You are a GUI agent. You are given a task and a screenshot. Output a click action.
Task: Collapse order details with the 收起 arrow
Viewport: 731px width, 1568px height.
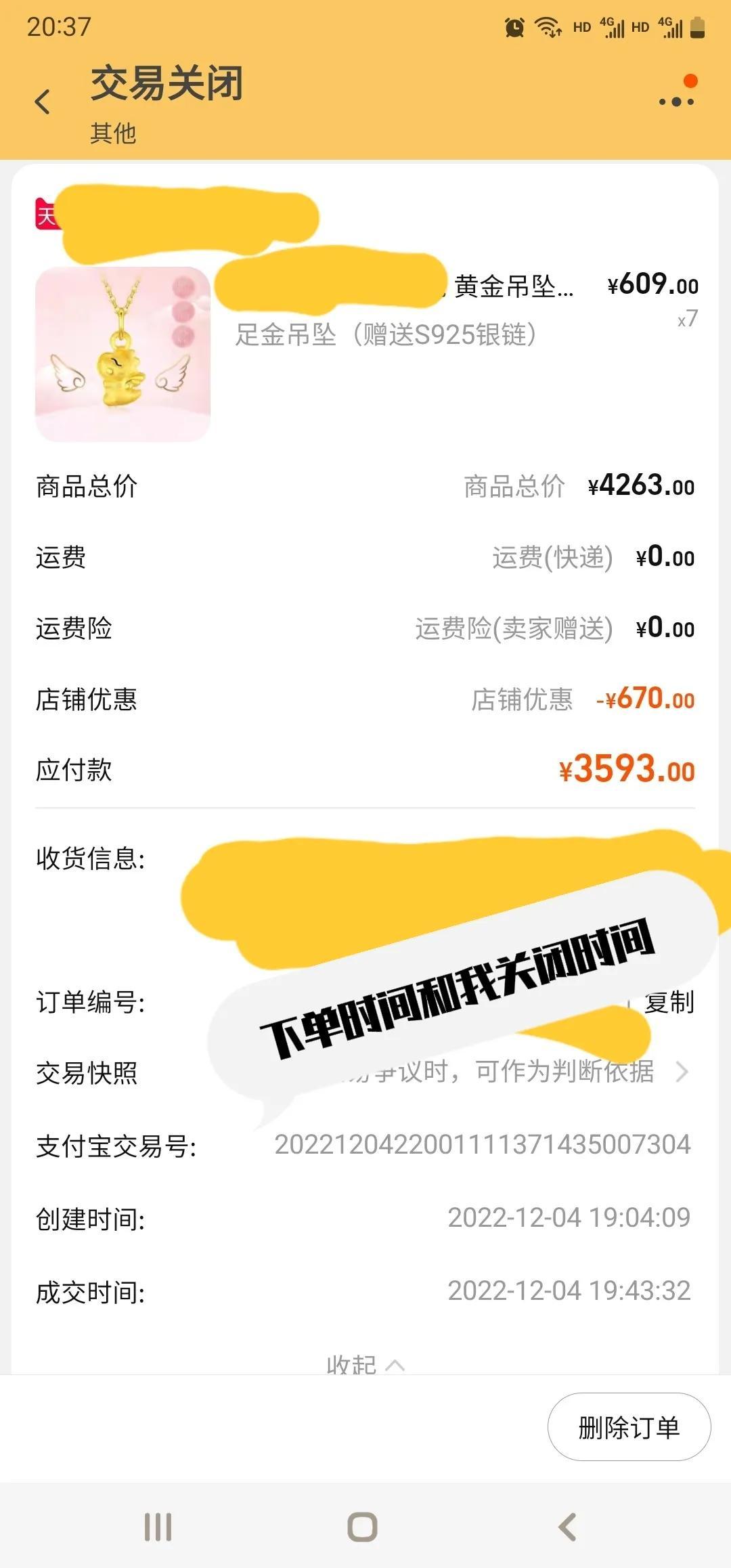pyautogui.click(x=365, y=1365)
